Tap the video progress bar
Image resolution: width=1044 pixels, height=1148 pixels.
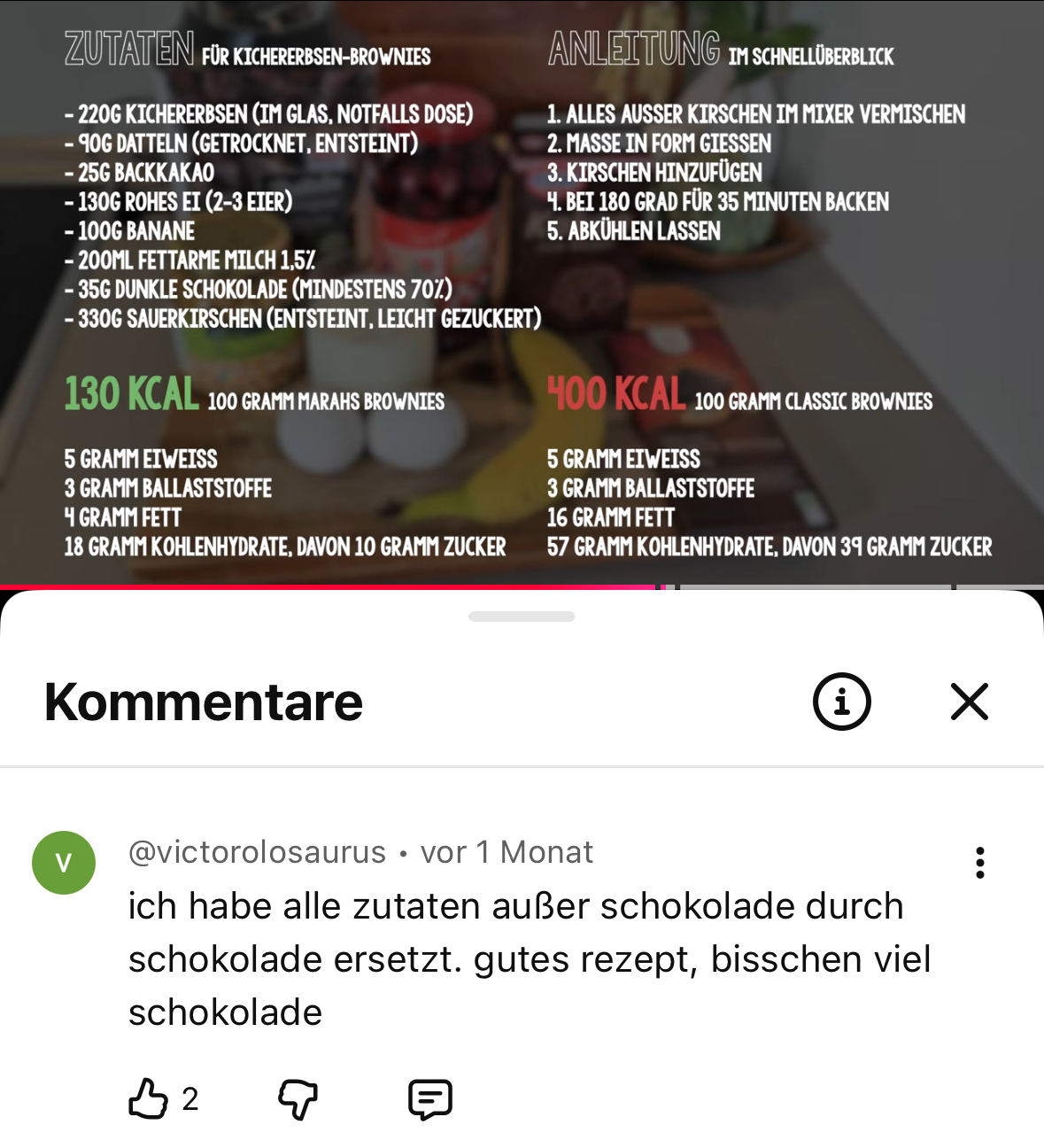click(522, 586)
